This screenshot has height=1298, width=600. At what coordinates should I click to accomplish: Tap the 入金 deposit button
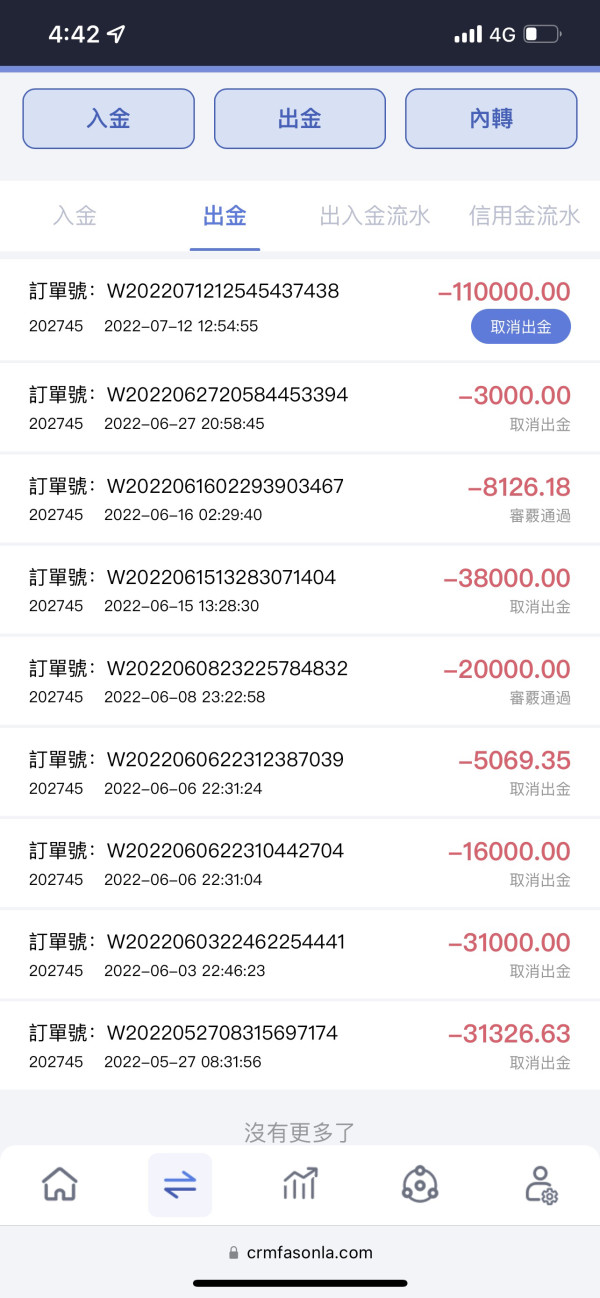[x=108, y=119]
